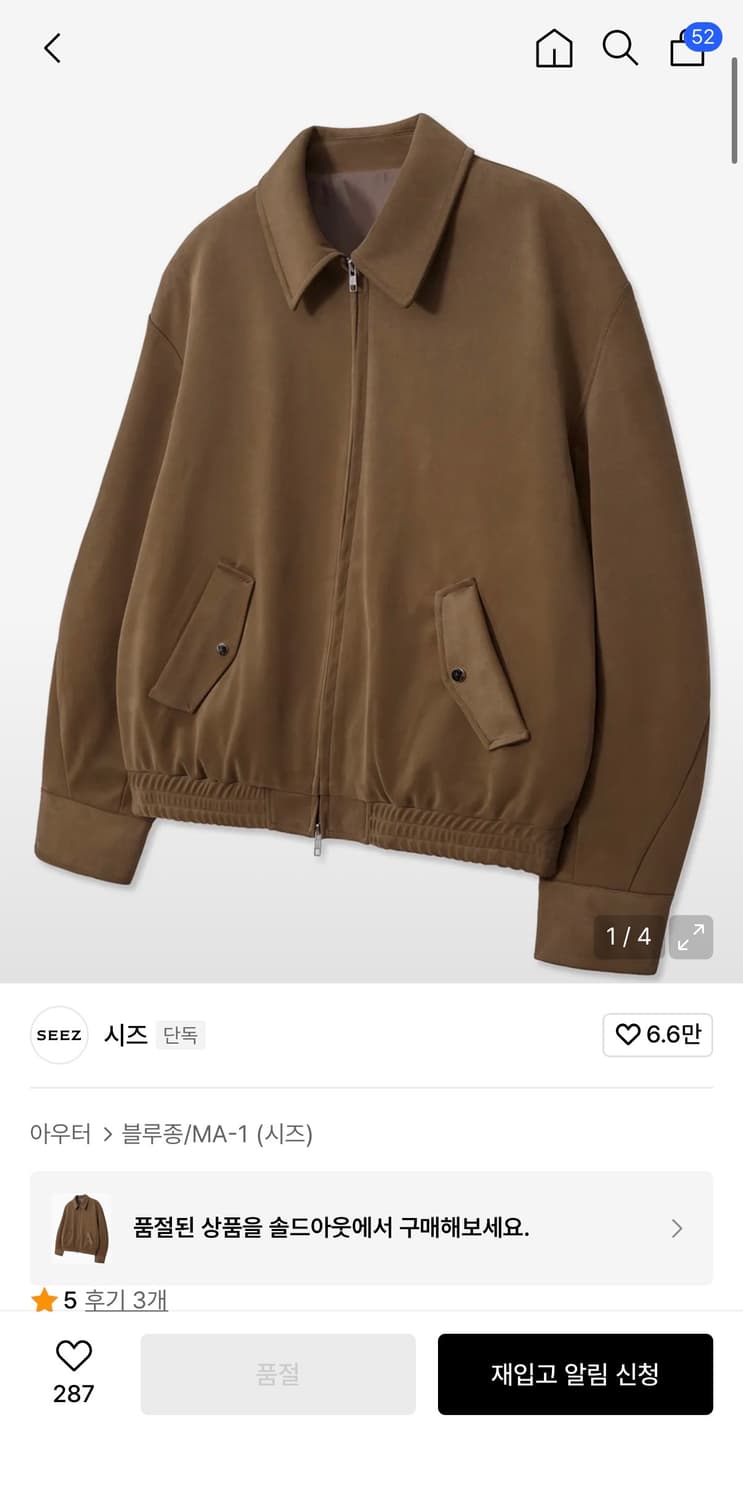Image resolution: width=743 pixels, height=1500 pixels.
Task: Request restock alert via 재입고 알림 신청
Action: click(x=575, y=1373)
